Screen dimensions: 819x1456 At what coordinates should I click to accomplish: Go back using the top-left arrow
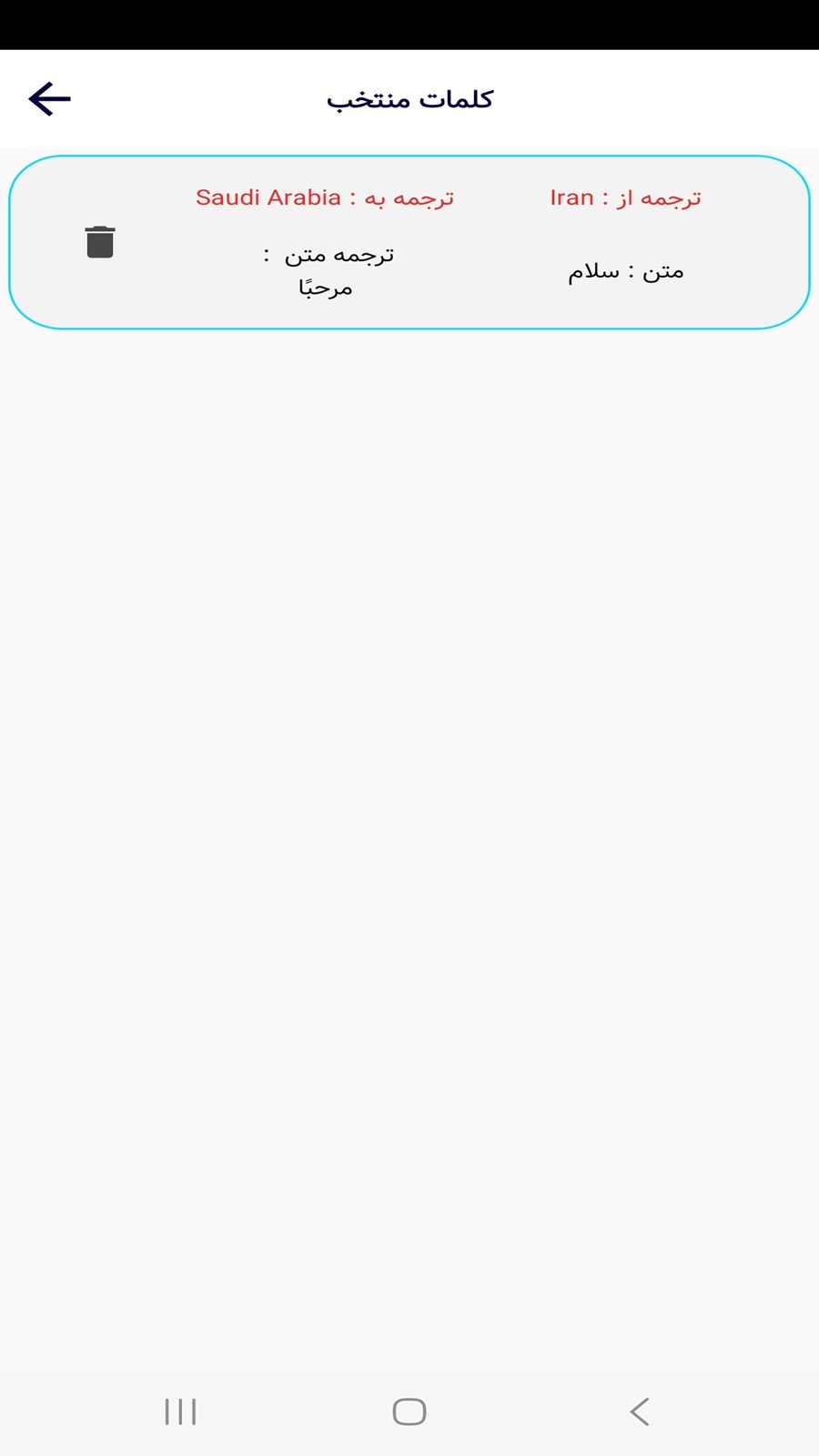click(50, 99)
